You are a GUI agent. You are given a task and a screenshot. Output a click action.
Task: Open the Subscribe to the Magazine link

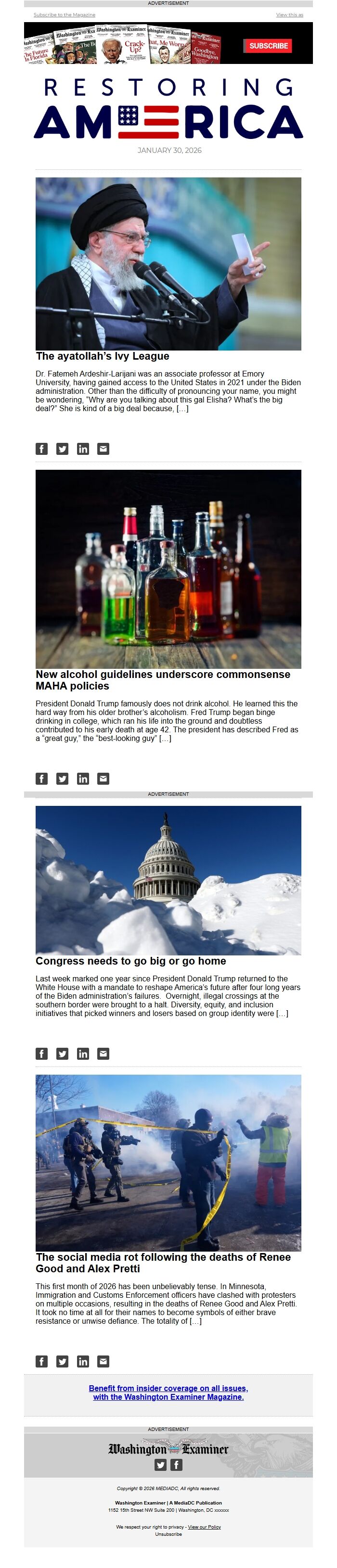64,14
